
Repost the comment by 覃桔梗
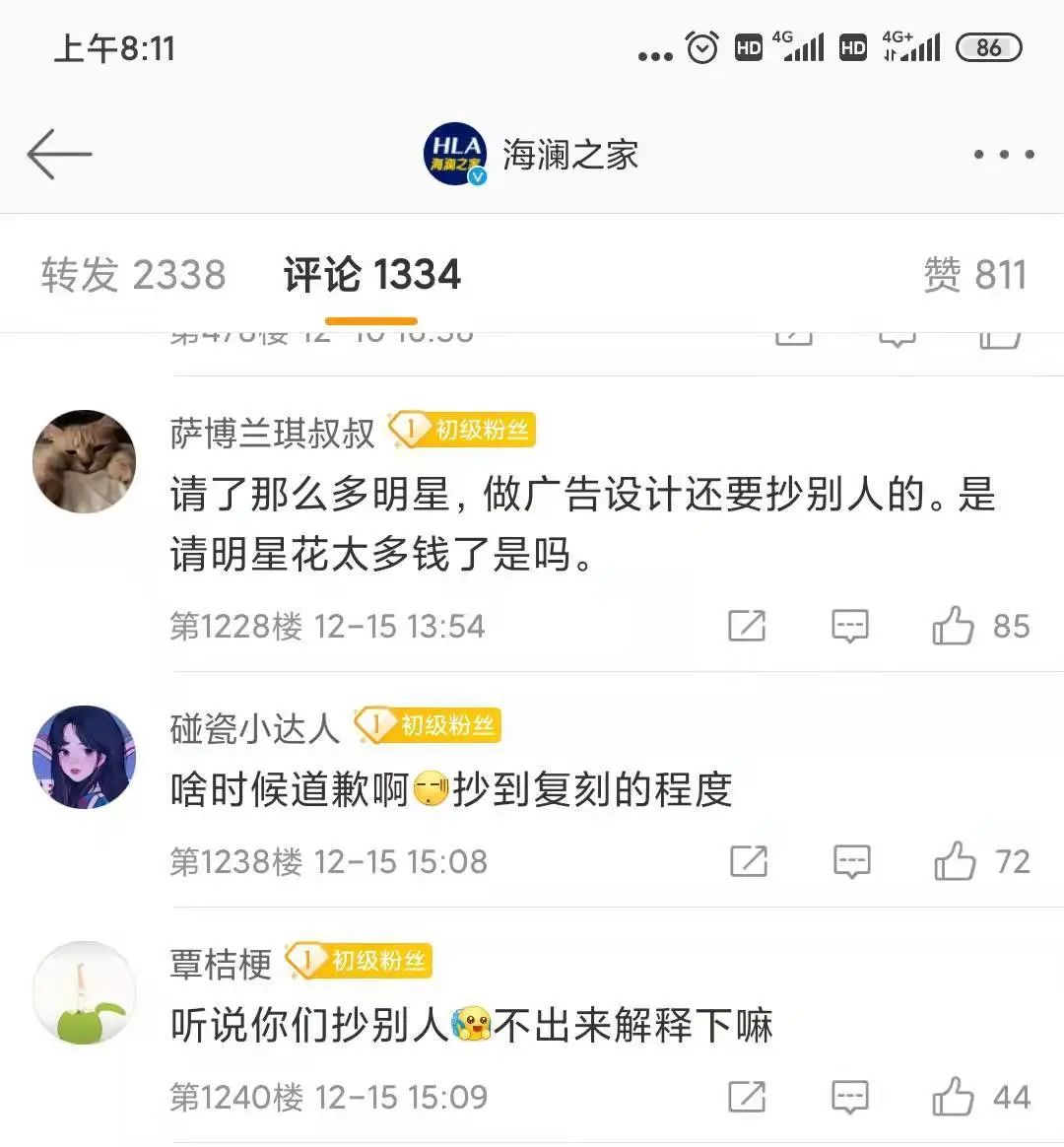point(747,1097)
